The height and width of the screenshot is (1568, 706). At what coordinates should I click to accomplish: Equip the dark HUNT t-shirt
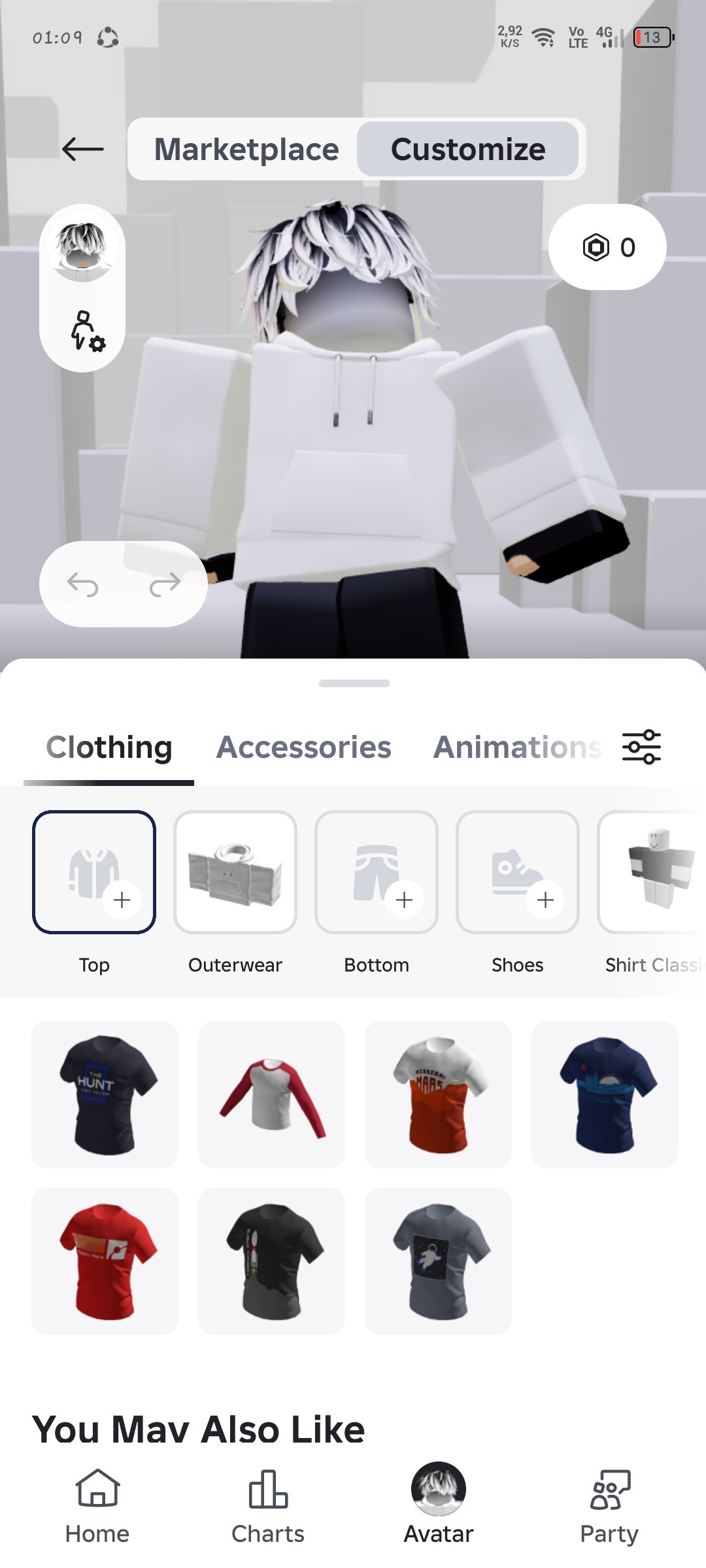click(105, 1094)
